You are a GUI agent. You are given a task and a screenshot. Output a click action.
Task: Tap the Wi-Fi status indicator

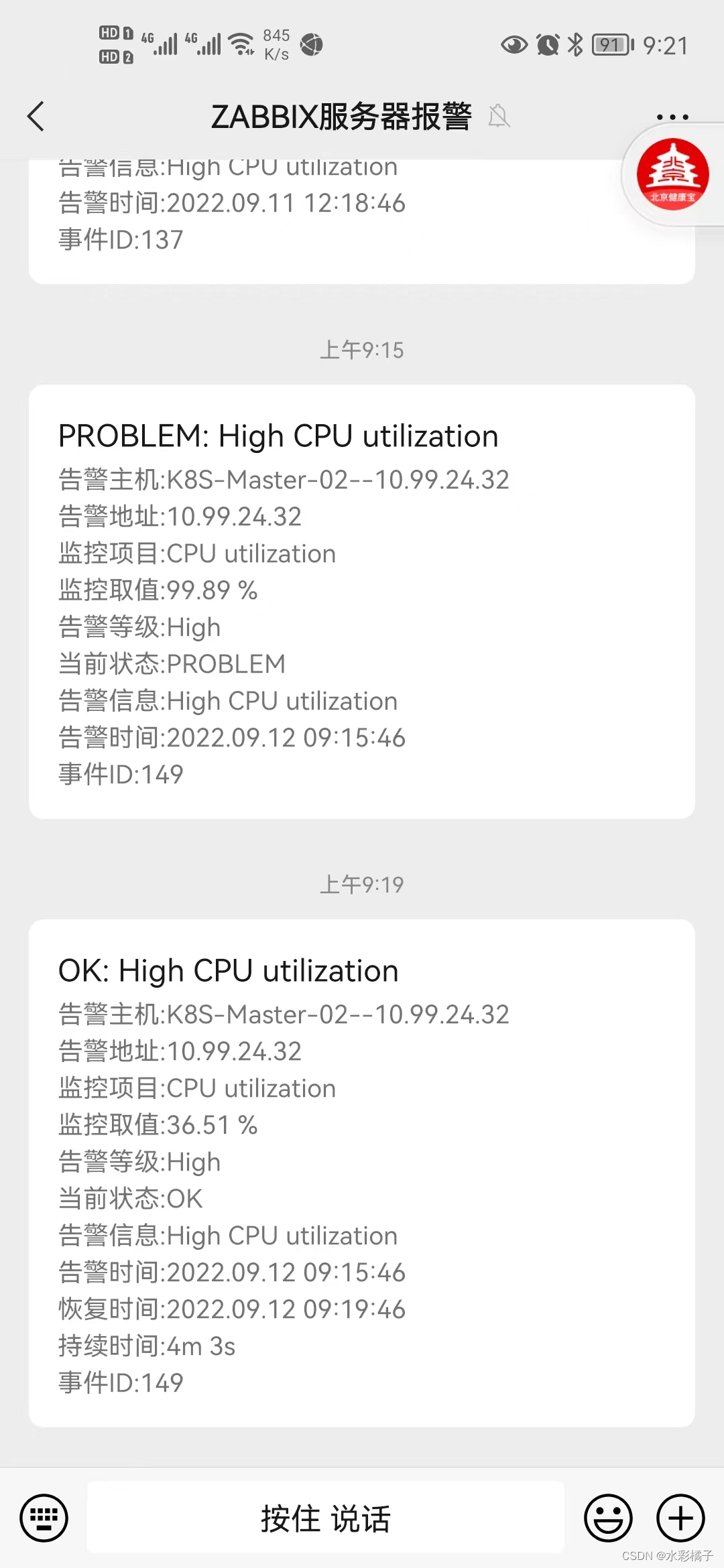pyautogui.click(x=241, y=42)
